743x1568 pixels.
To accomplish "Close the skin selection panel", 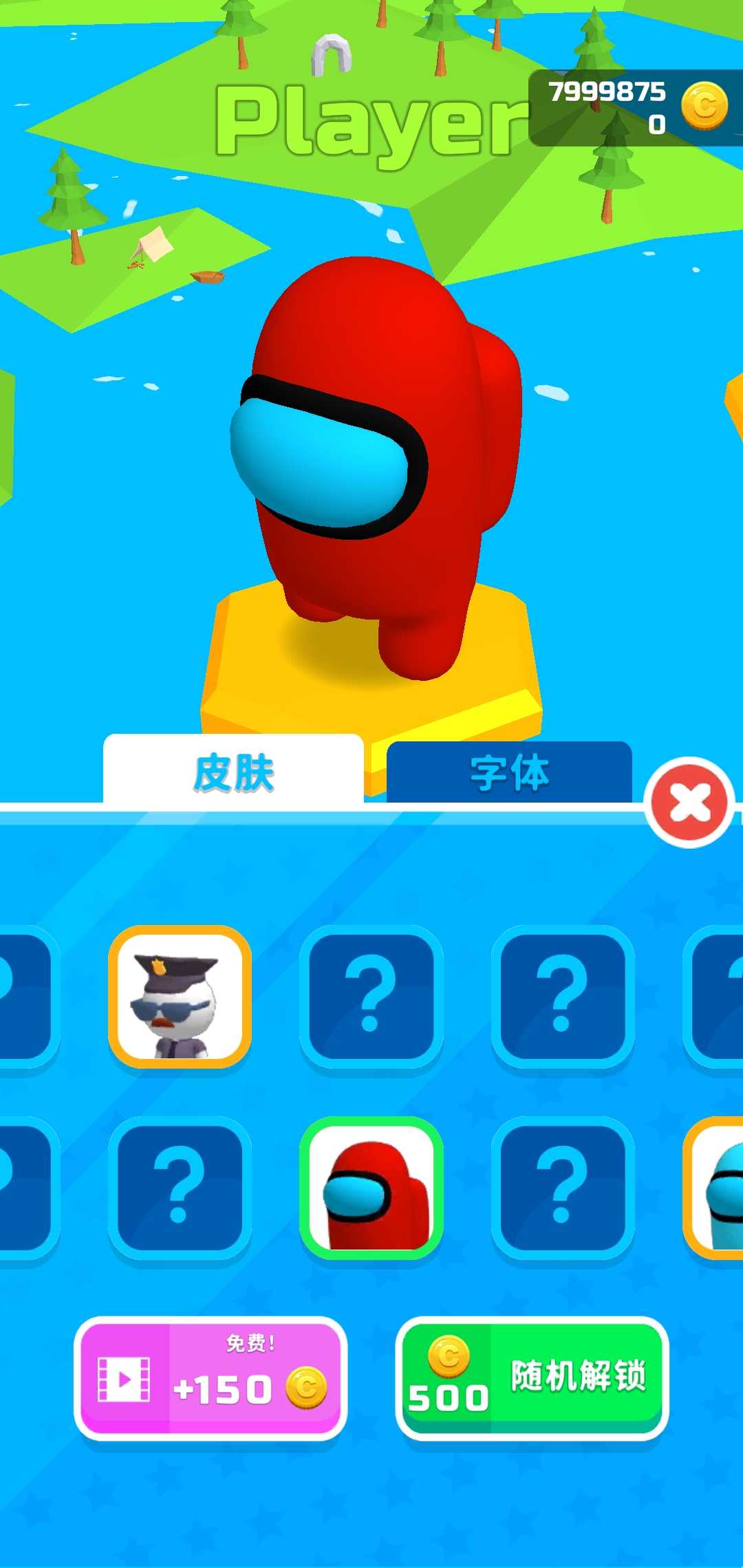I will 689,803.
